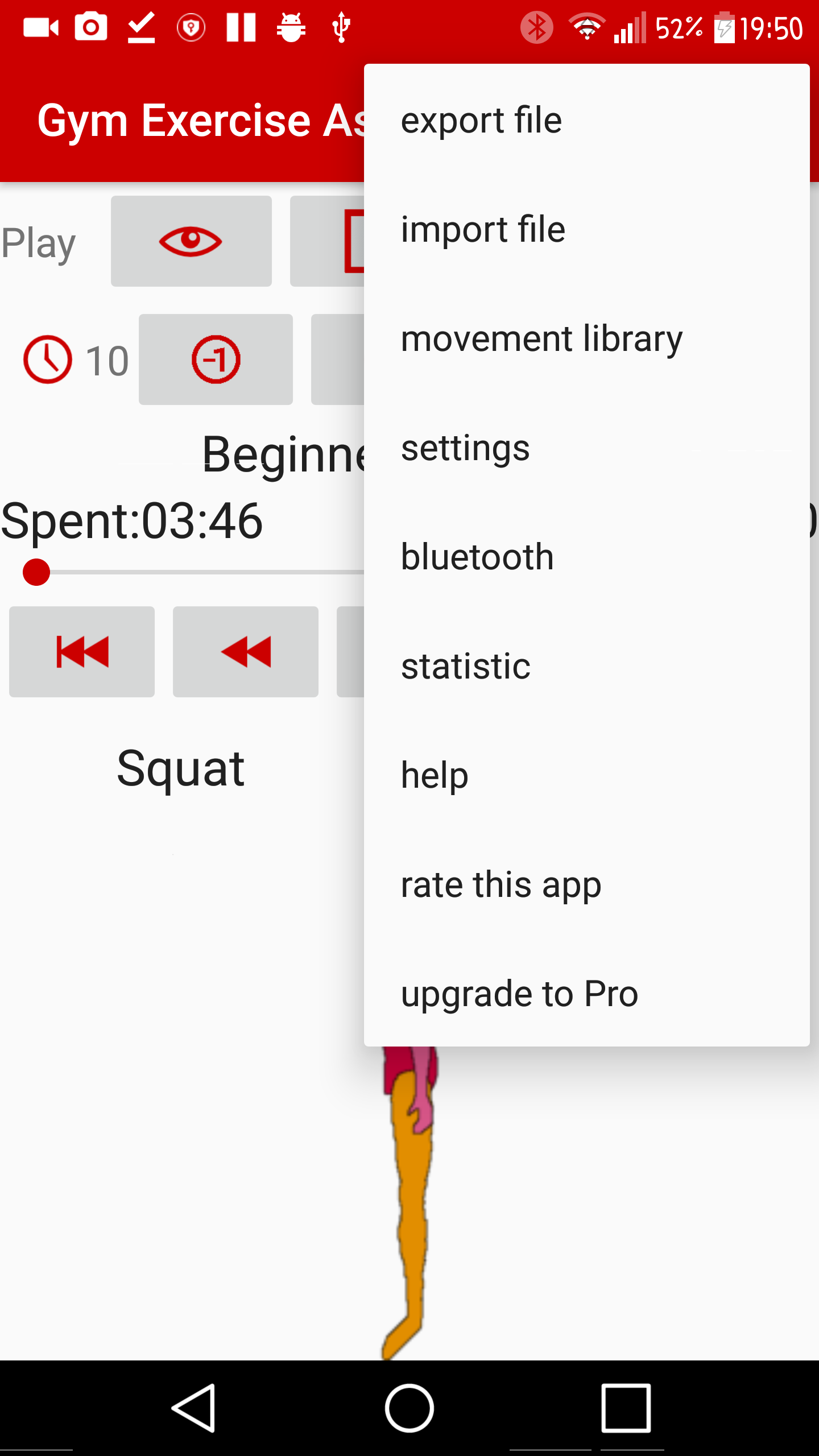Rewind to the previous movement
The width and height of the screenshot is (819, 1456).
246,652
